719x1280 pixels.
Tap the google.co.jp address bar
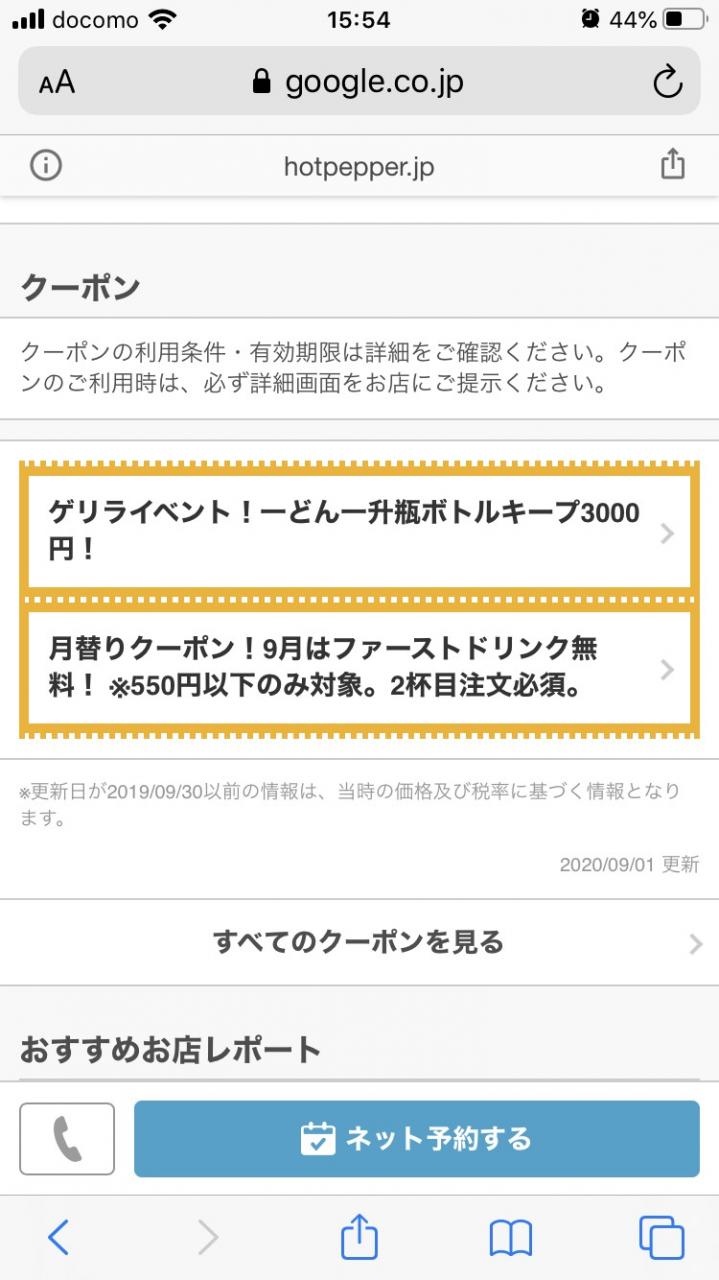tap(359, 81)
